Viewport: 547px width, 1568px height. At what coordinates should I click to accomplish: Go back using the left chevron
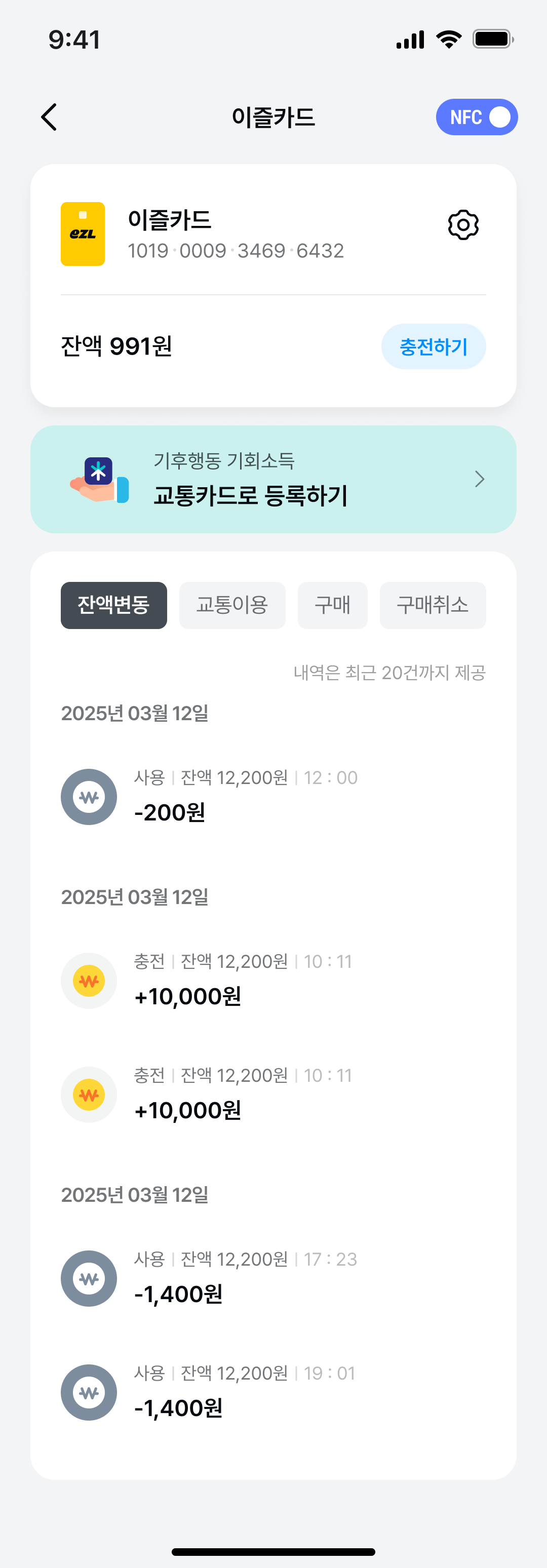49,117
